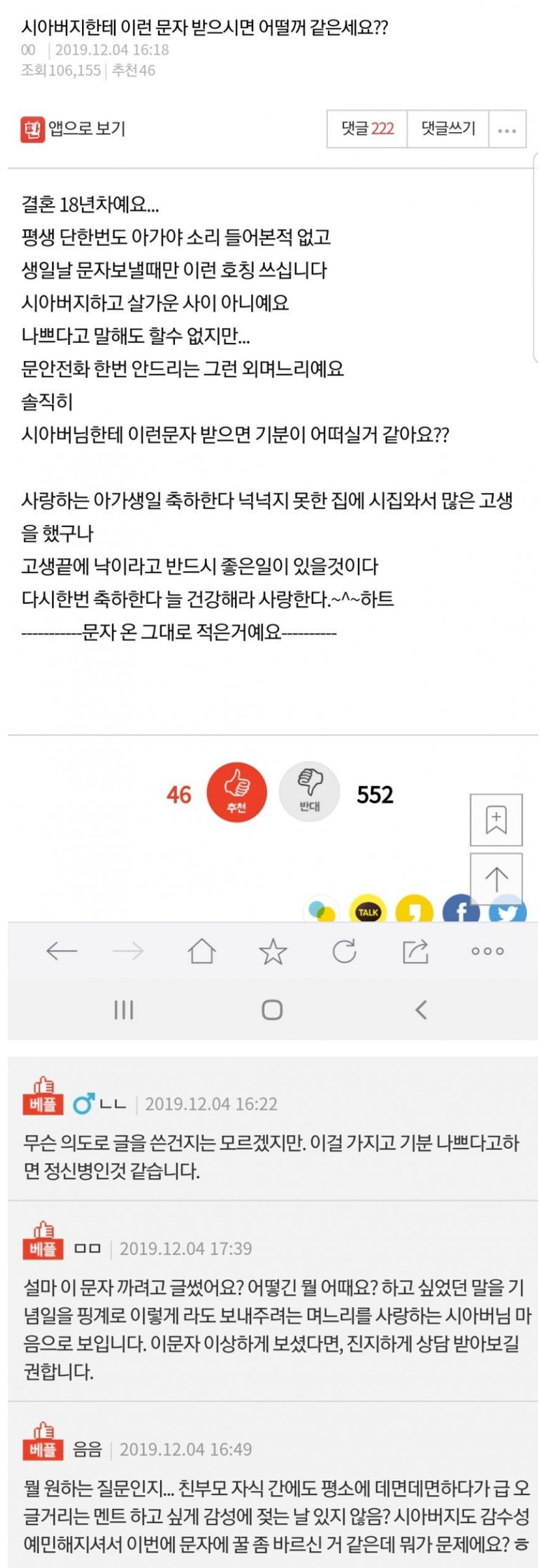Go back using the browser's back arrow
The height and width of the screenshot is (1568, 540).
62,951
